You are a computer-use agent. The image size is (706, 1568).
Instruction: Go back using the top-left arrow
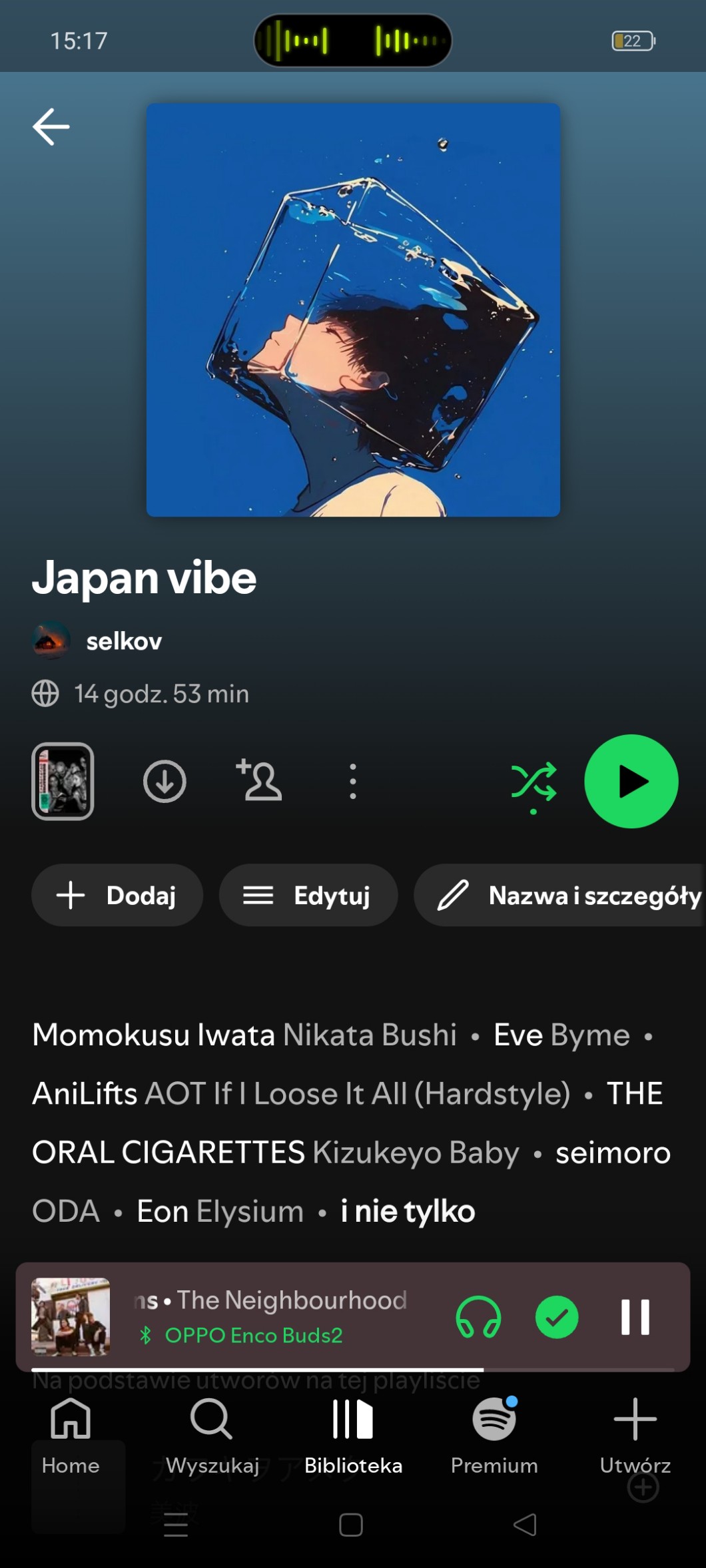point(51,127)
